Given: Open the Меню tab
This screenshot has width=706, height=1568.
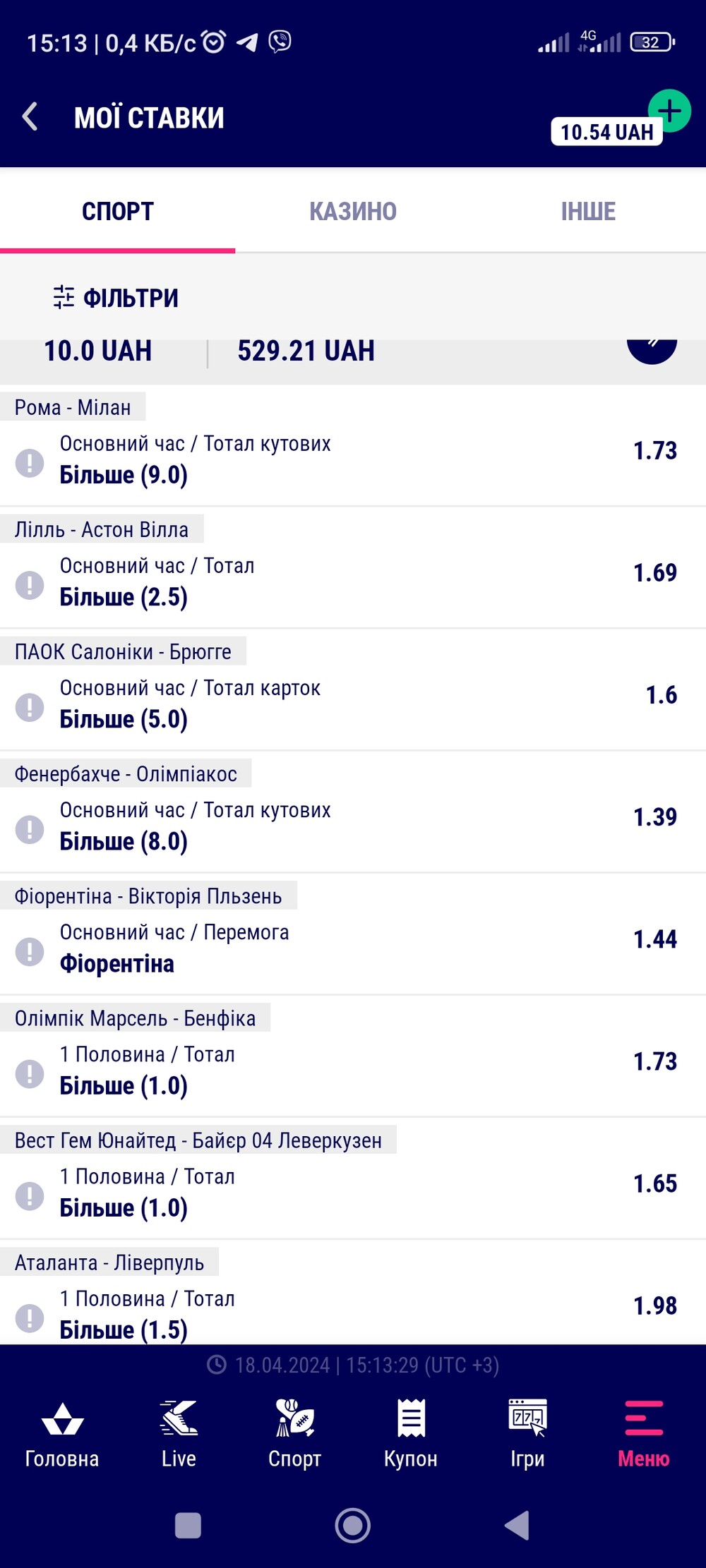Looking at the screenshot, I should (644, 1434).
